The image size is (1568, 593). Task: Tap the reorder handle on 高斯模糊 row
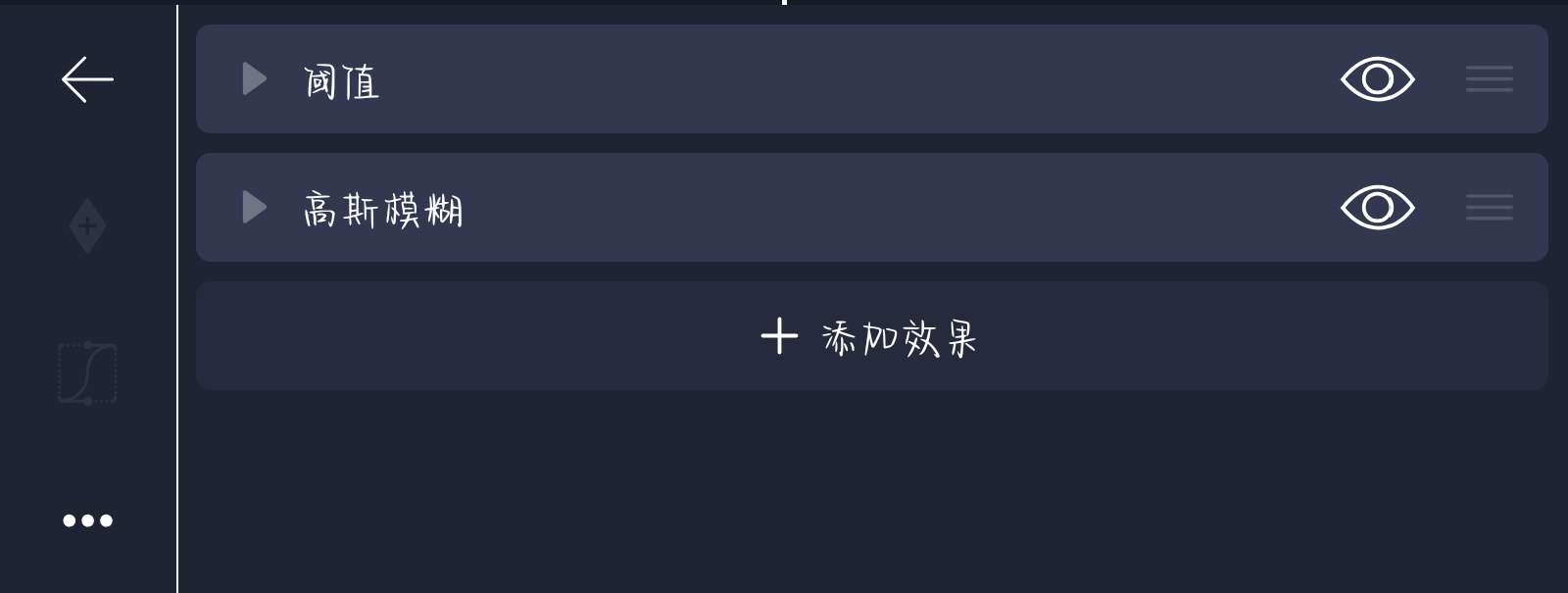1490,207
